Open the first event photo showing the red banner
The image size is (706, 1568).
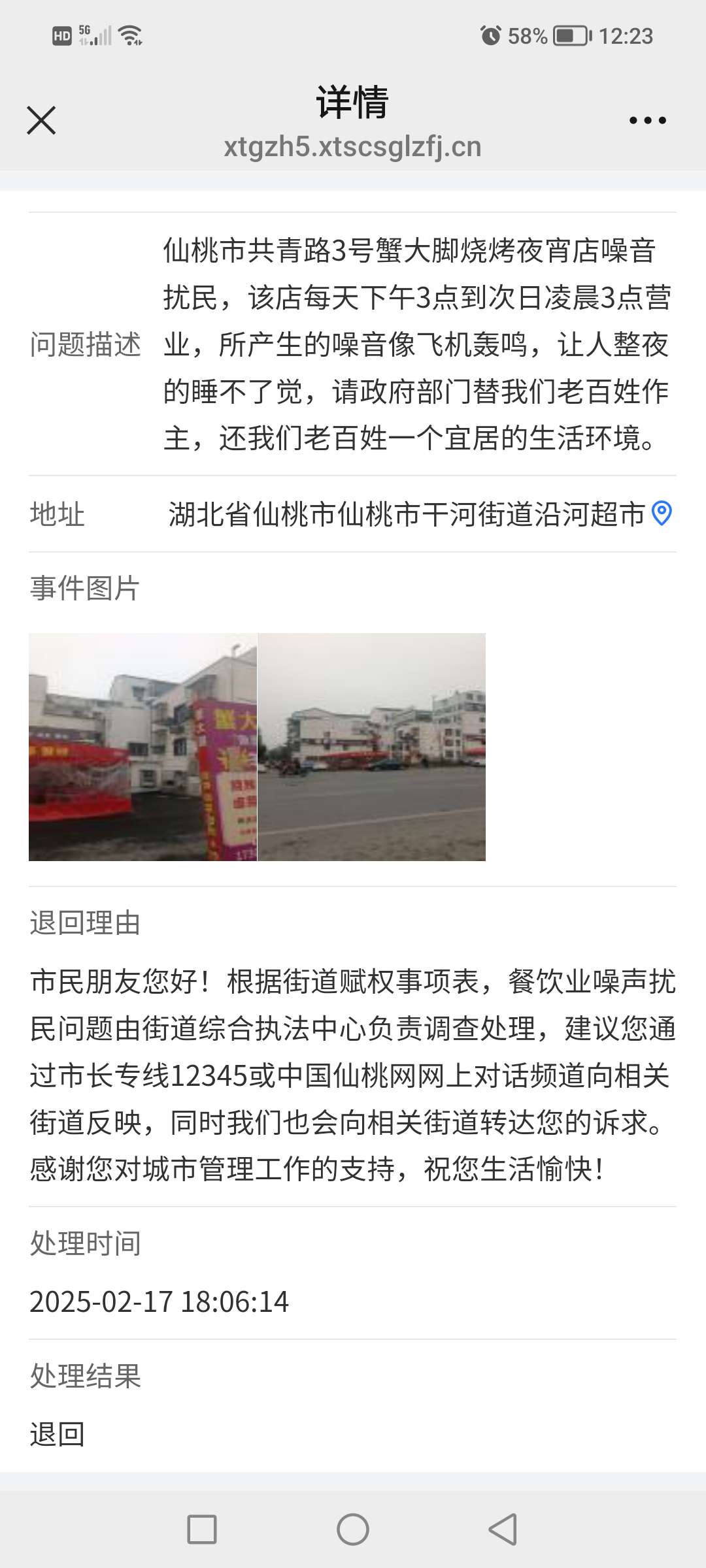[x=143, y=747]
